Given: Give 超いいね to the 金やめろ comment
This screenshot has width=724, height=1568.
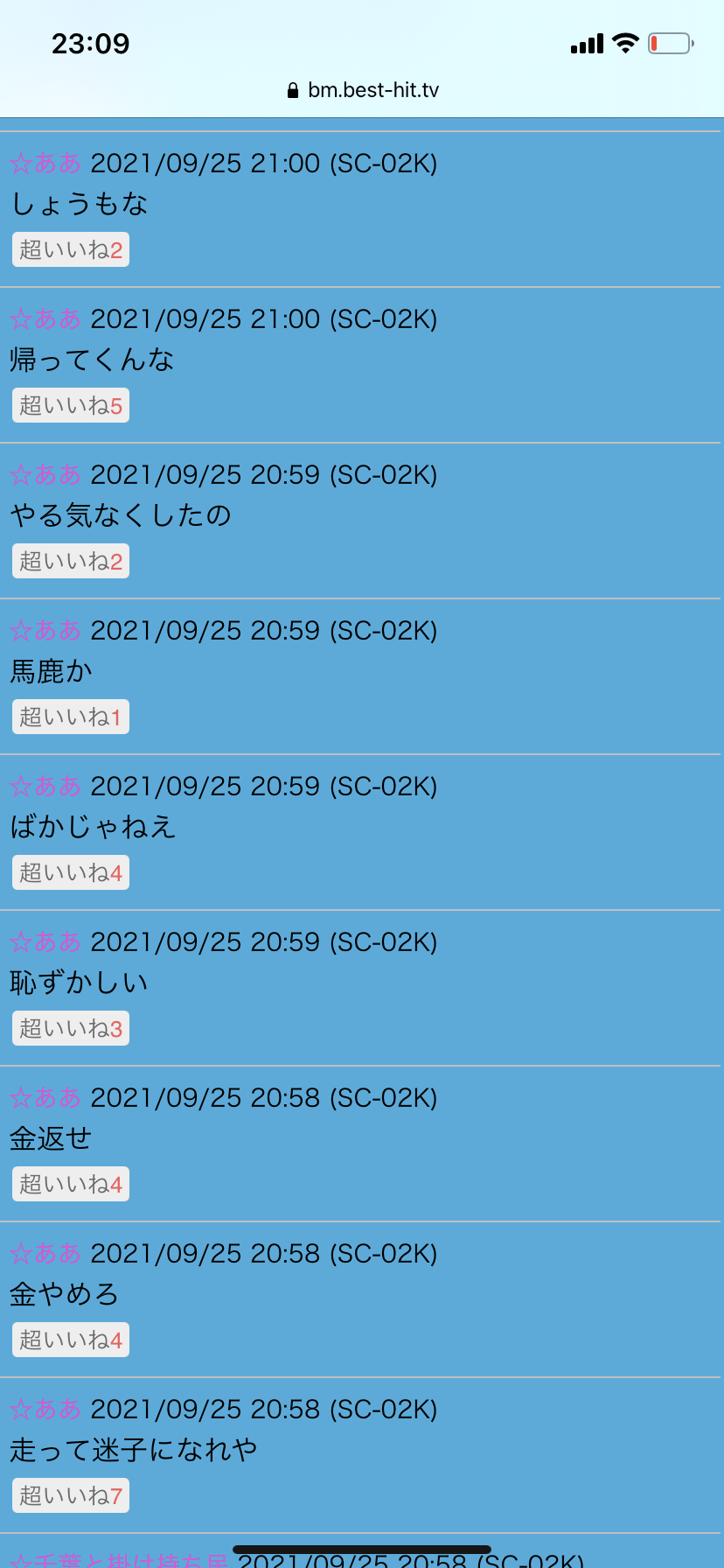Looking at the screenshot, I should coord(71,1340).
